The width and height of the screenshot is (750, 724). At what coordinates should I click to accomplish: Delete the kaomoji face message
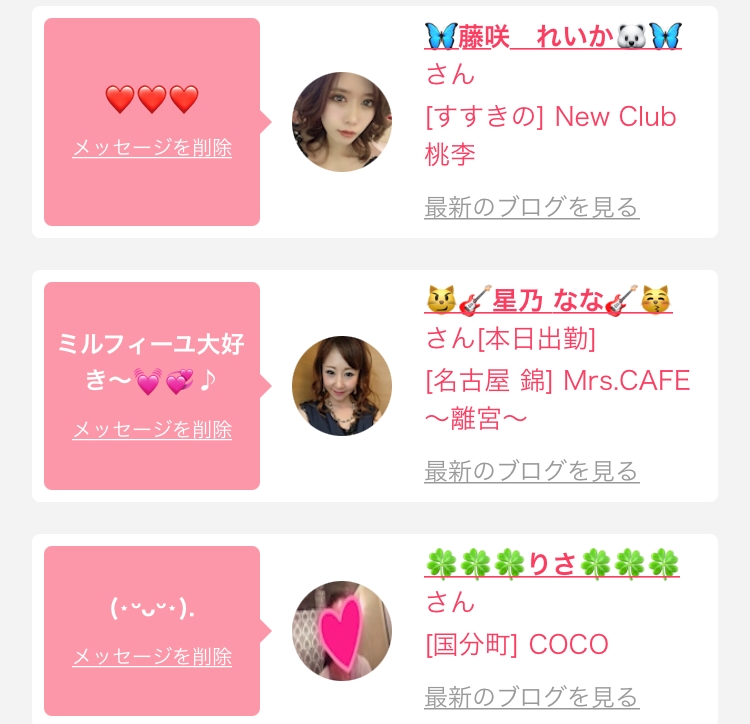pyautogui.click(x=152, y=656)
